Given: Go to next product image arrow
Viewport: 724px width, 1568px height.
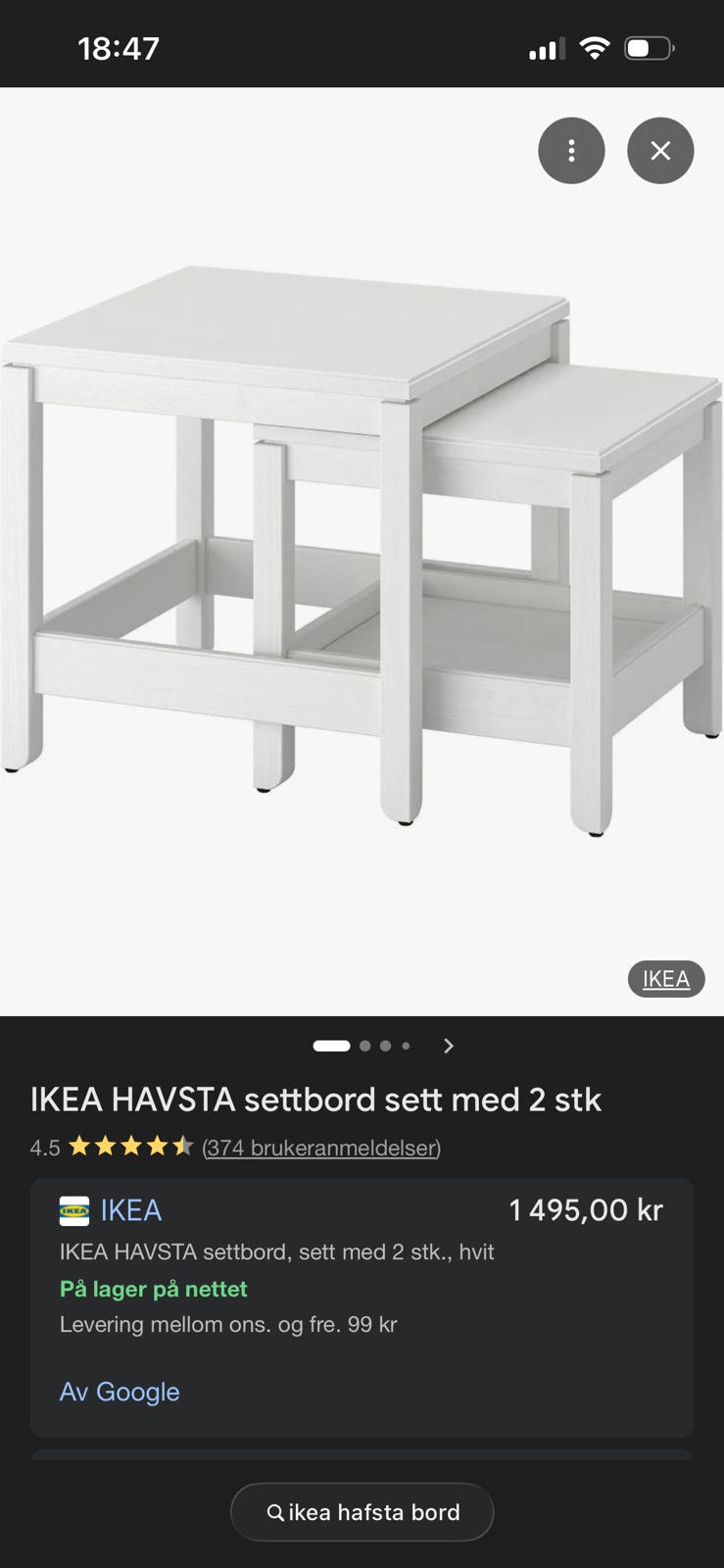Looking at the screenshot, I should click(x=449, y=1046).
